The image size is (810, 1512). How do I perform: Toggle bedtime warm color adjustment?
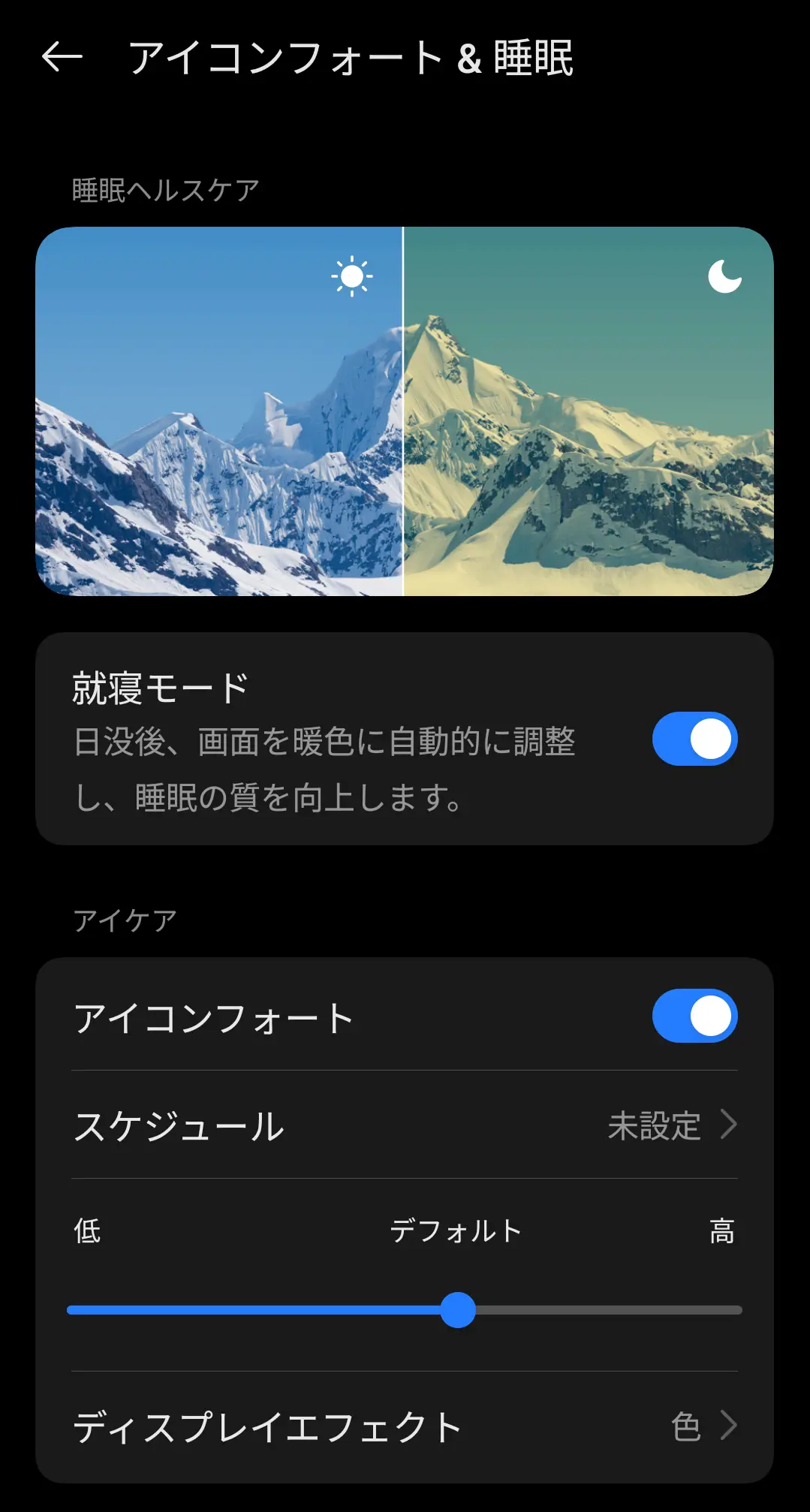(693, 739)
